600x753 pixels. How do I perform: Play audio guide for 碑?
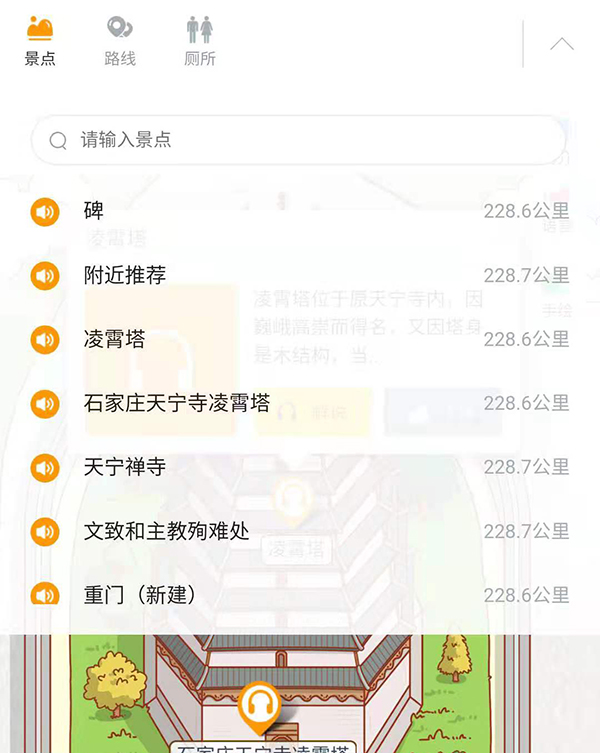click(45, 212)
